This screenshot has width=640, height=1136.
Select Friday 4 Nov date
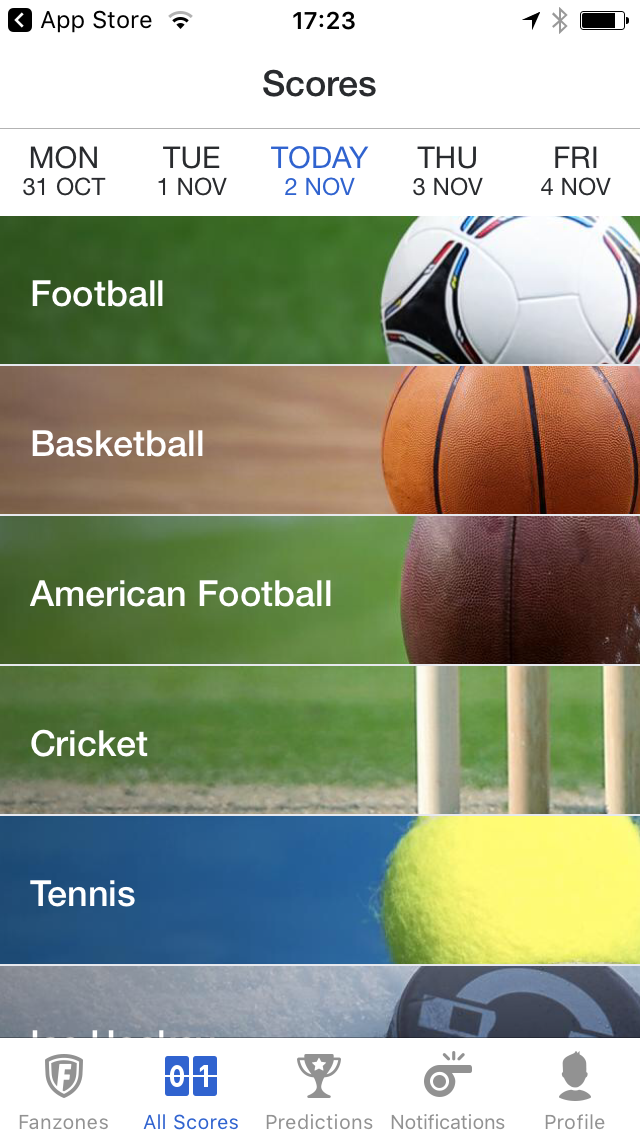point(575,171)
